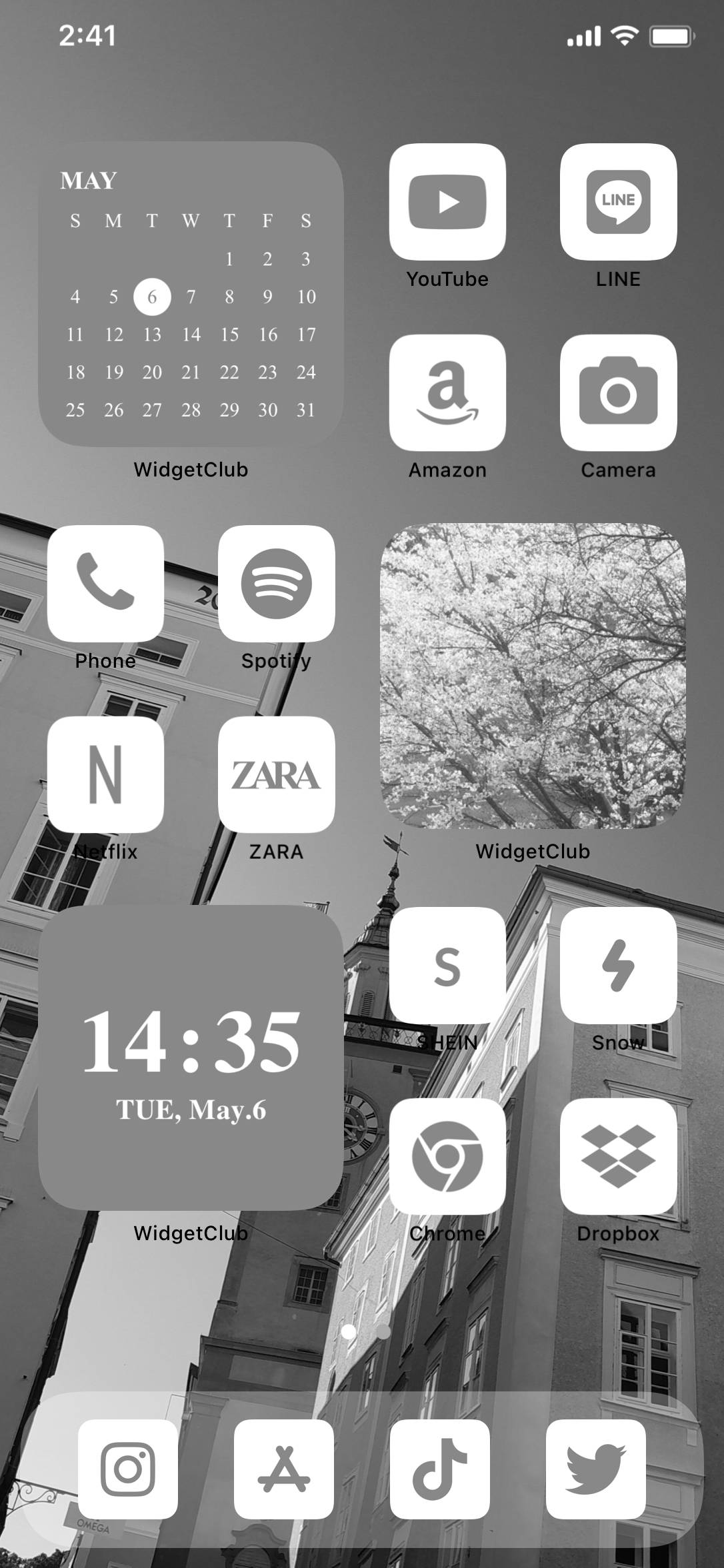Image resolution: width=724 pixels, height=1568 pixels.
Task: Launch the Camera
Action: [x=618, y=392]
